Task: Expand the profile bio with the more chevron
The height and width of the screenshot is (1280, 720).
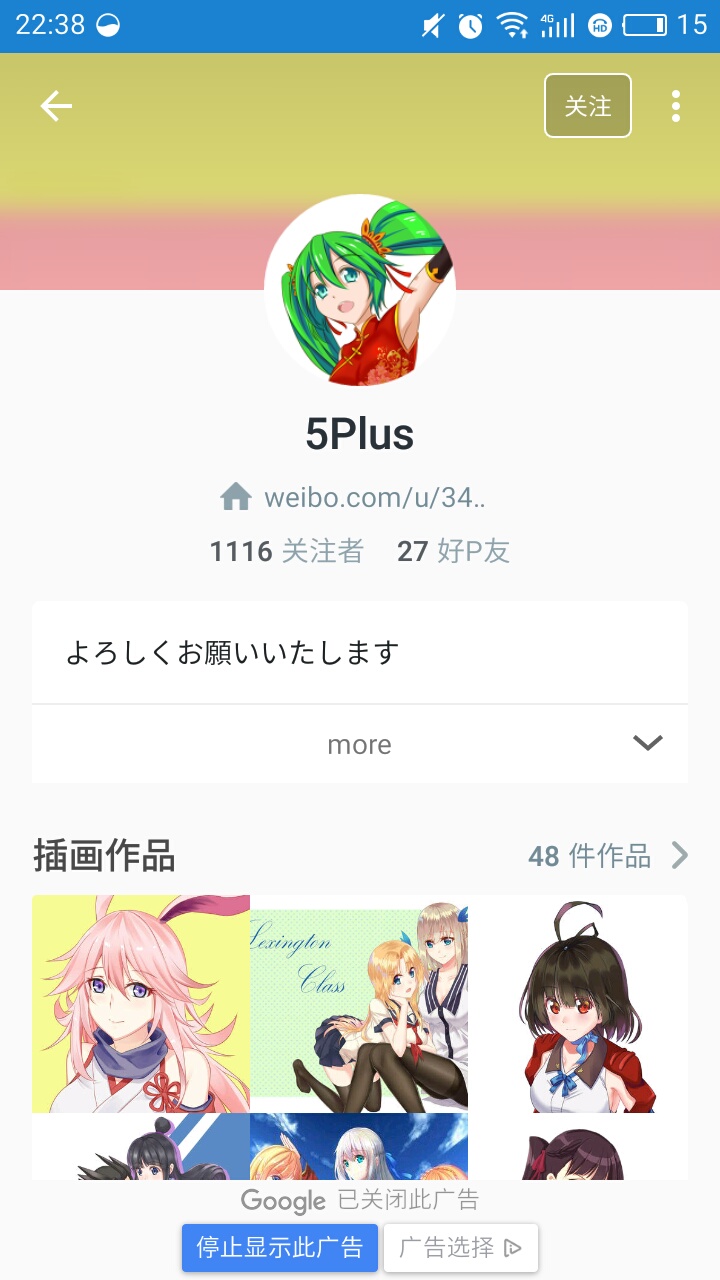Action: click(647, 744)
